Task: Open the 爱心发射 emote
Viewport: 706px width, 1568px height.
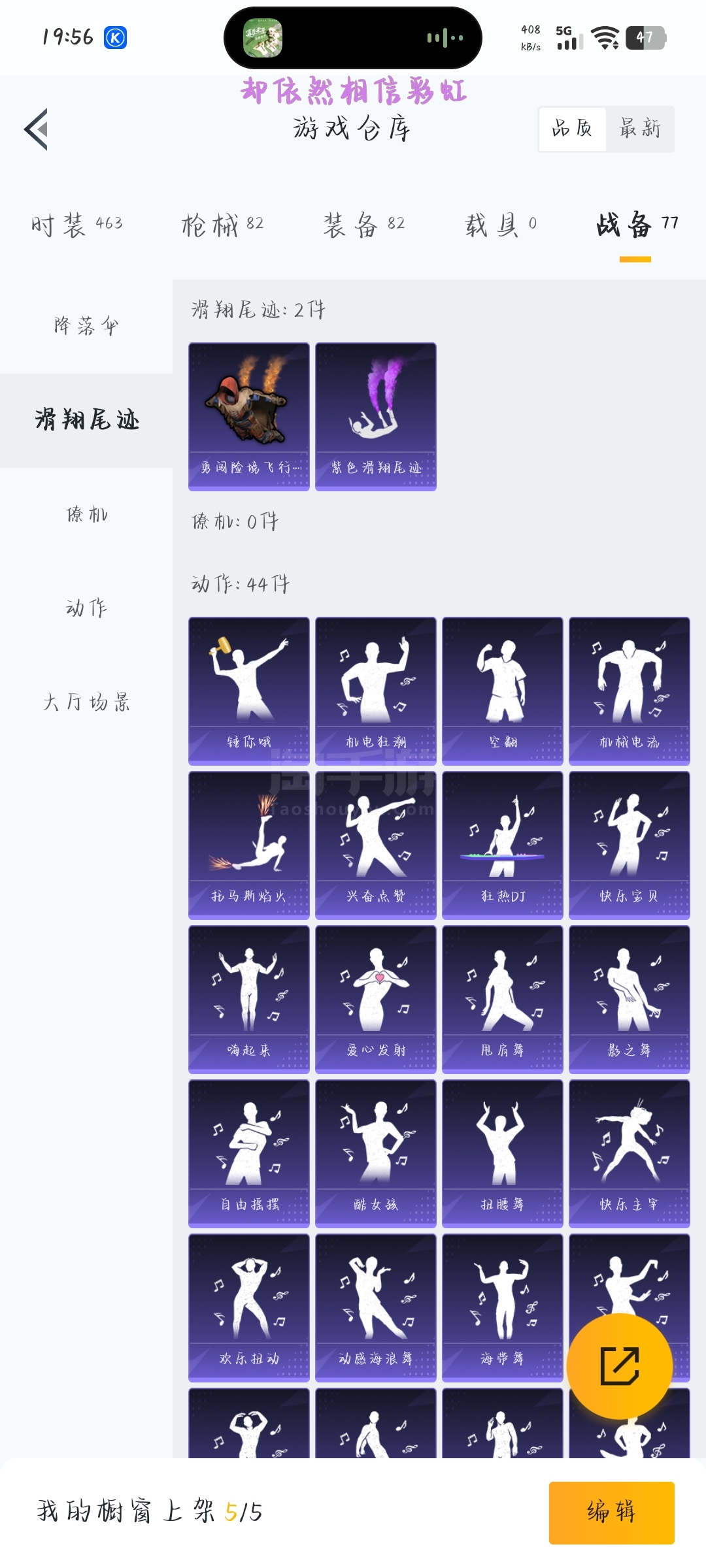Action: pyautogui.click(x=376, y=1000)
